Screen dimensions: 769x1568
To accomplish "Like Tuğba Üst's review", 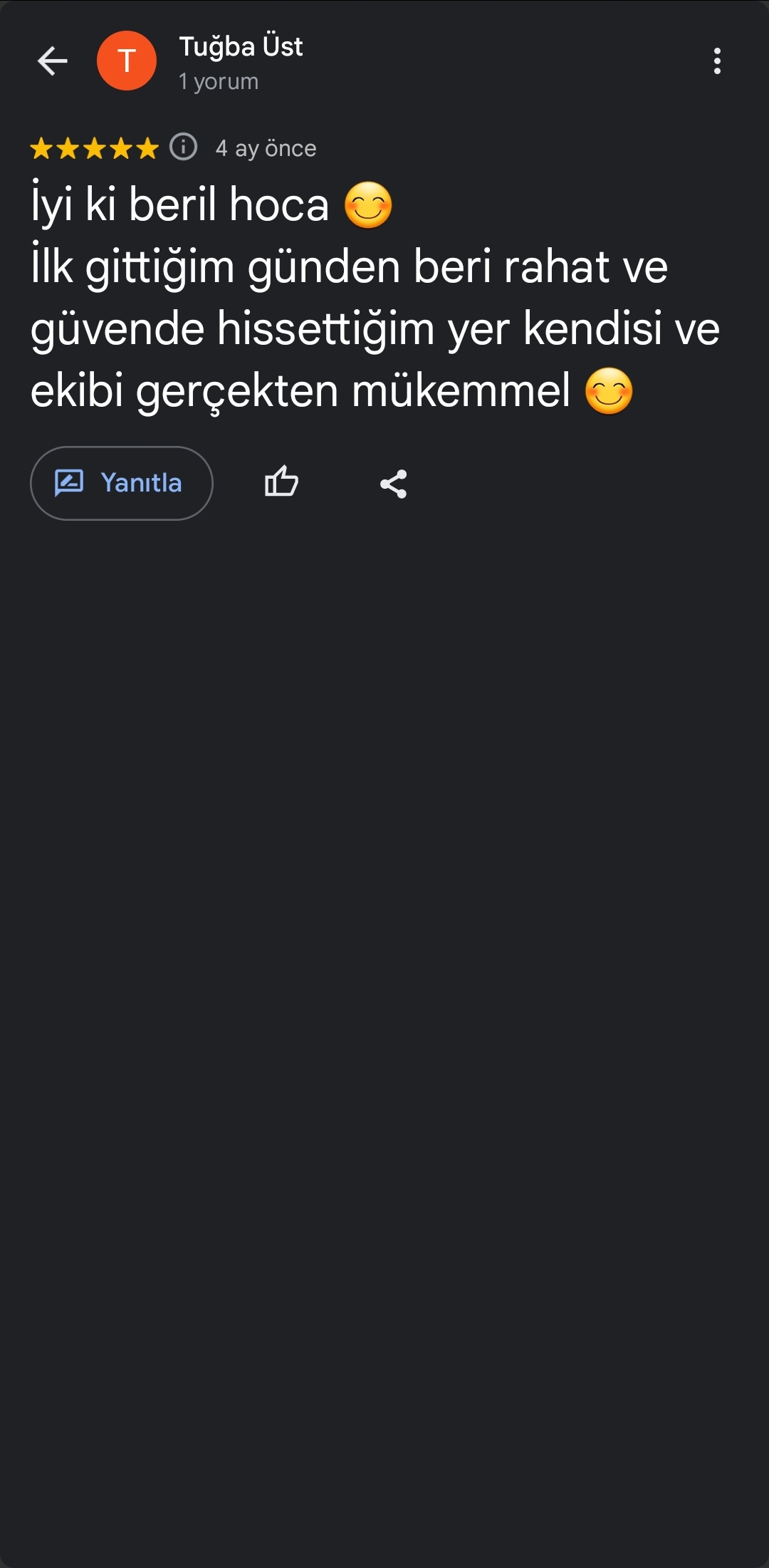I will [x=281, y=482].
